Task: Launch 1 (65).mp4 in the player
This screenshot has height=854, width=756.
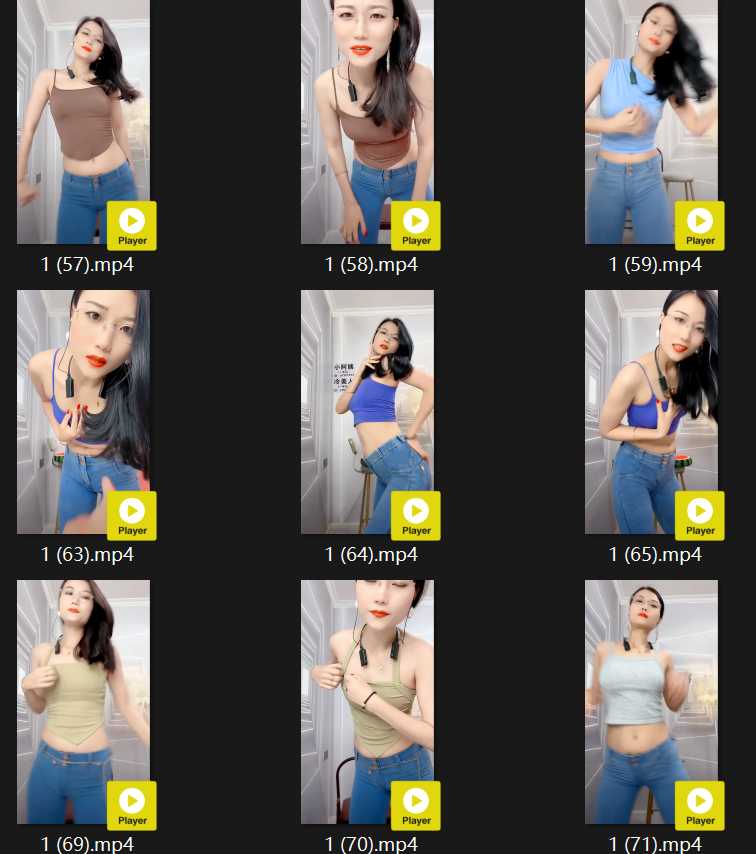Action: pyautogui.click(x=651, y=411)
